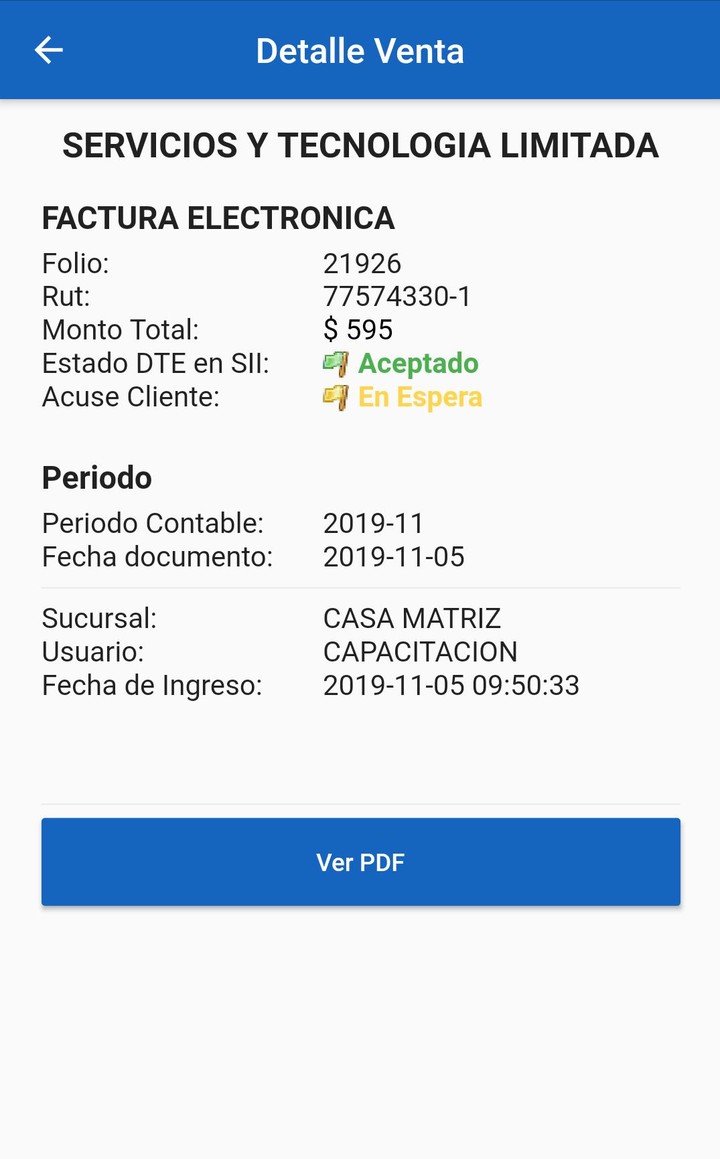Screen dimensions: 720x1159
Task: Tap the Periodo Contable value 2019-11
Action: [x=372, y=522]
